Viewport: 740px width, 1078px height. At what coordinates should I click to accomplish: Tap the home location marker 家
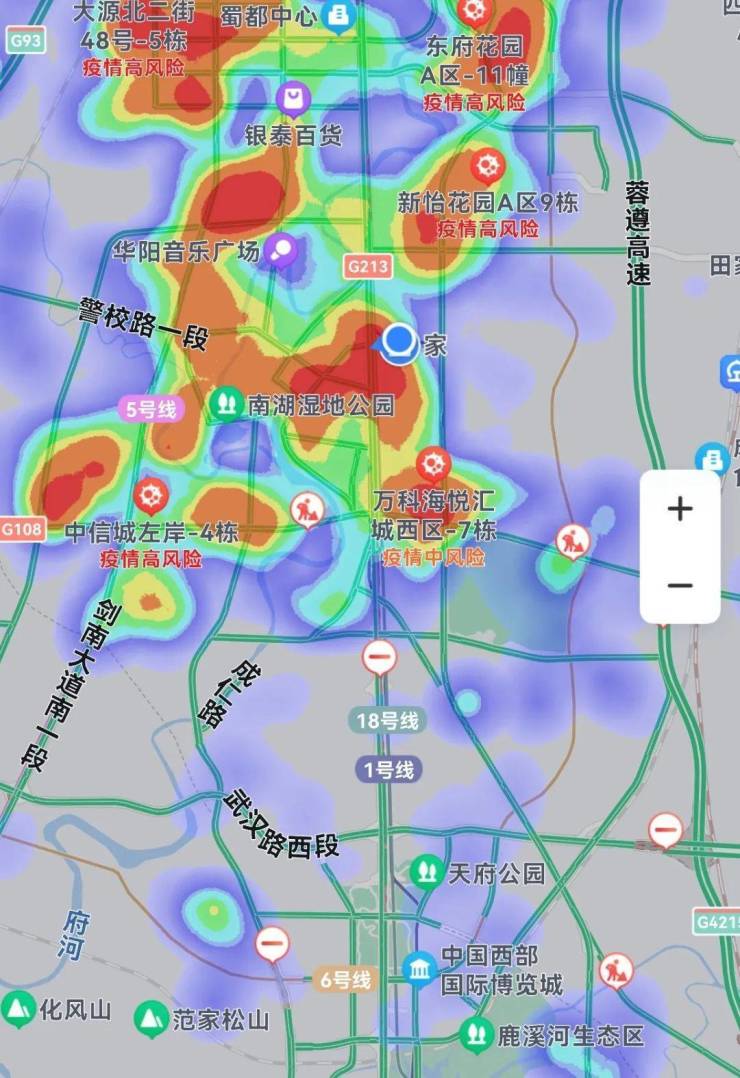[400, 344]
